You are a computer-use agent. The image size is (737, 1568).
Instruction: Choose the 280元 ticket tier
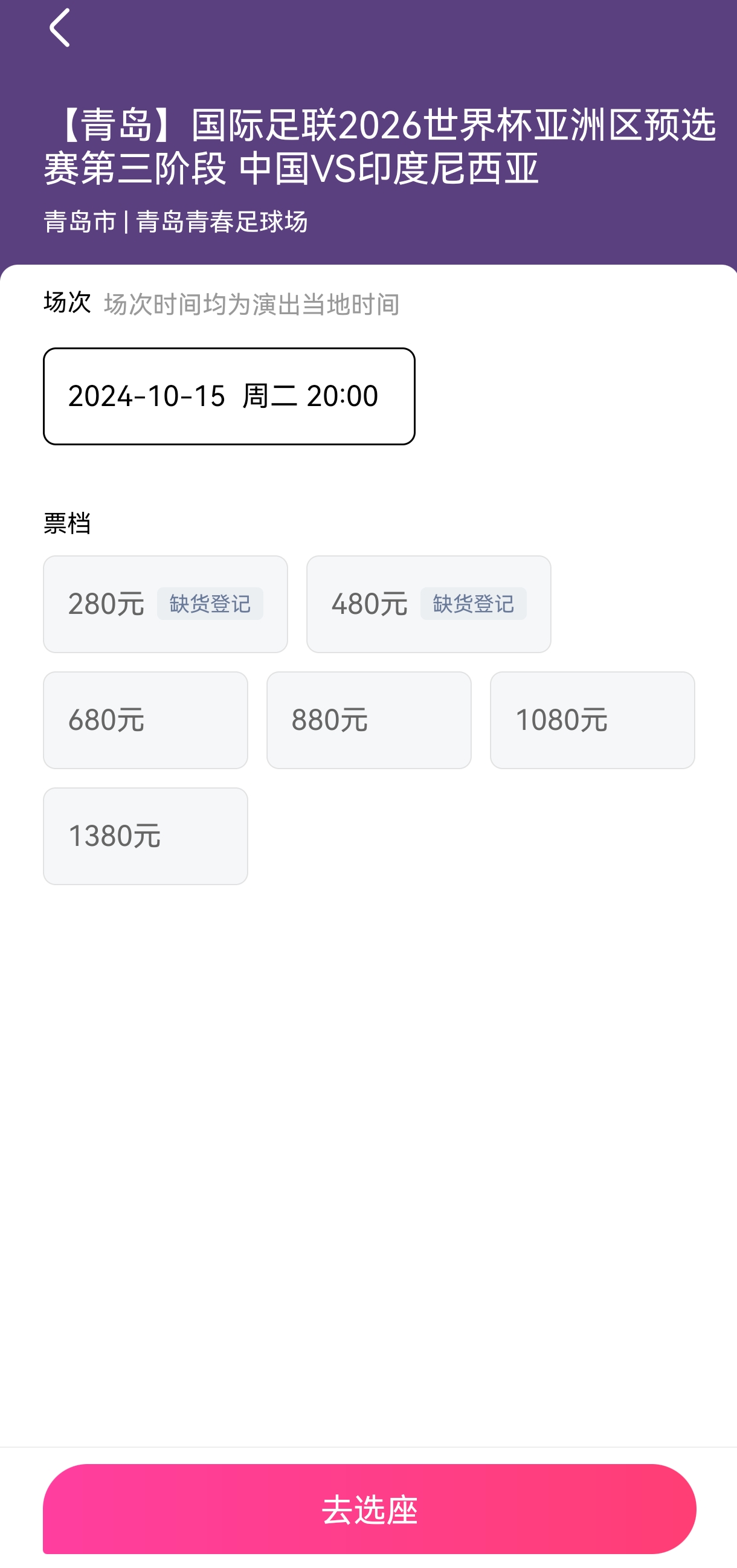[165, 604]
